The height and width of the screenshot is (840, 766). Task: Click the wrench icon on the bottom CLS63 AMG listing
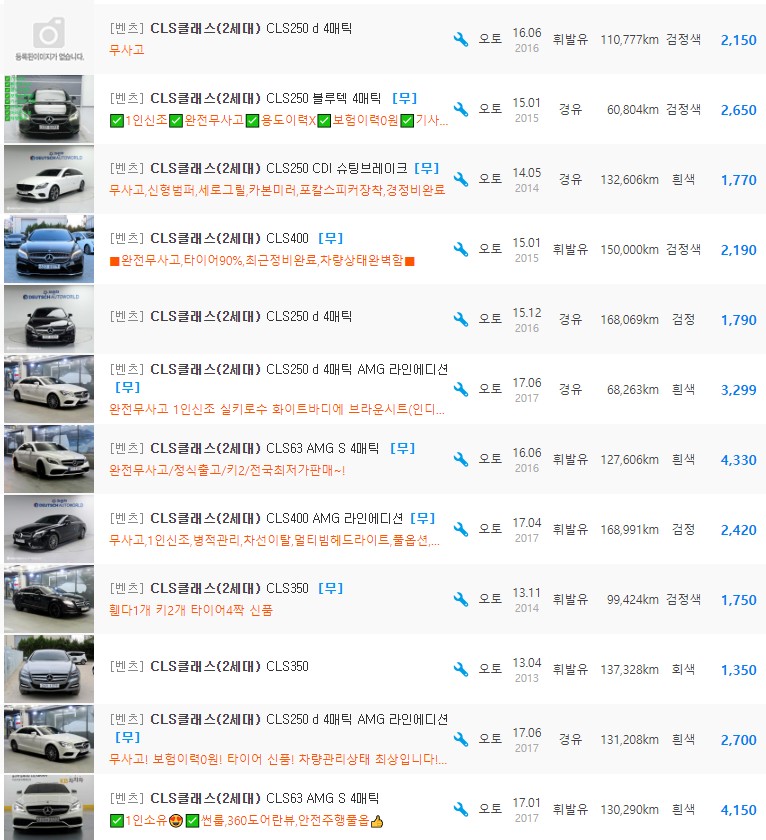pyautogui.click(x=460, y=808)
